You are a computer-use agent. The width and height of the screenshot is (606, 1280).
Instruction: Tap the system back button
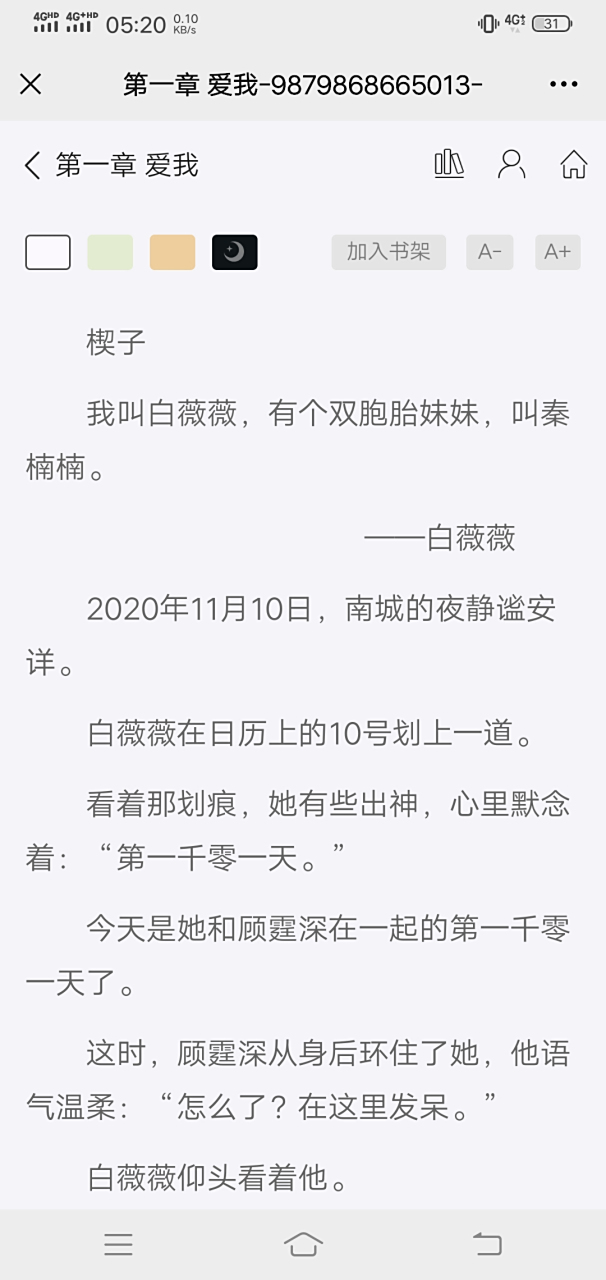pyautogui.click(x=487, y=1244)
